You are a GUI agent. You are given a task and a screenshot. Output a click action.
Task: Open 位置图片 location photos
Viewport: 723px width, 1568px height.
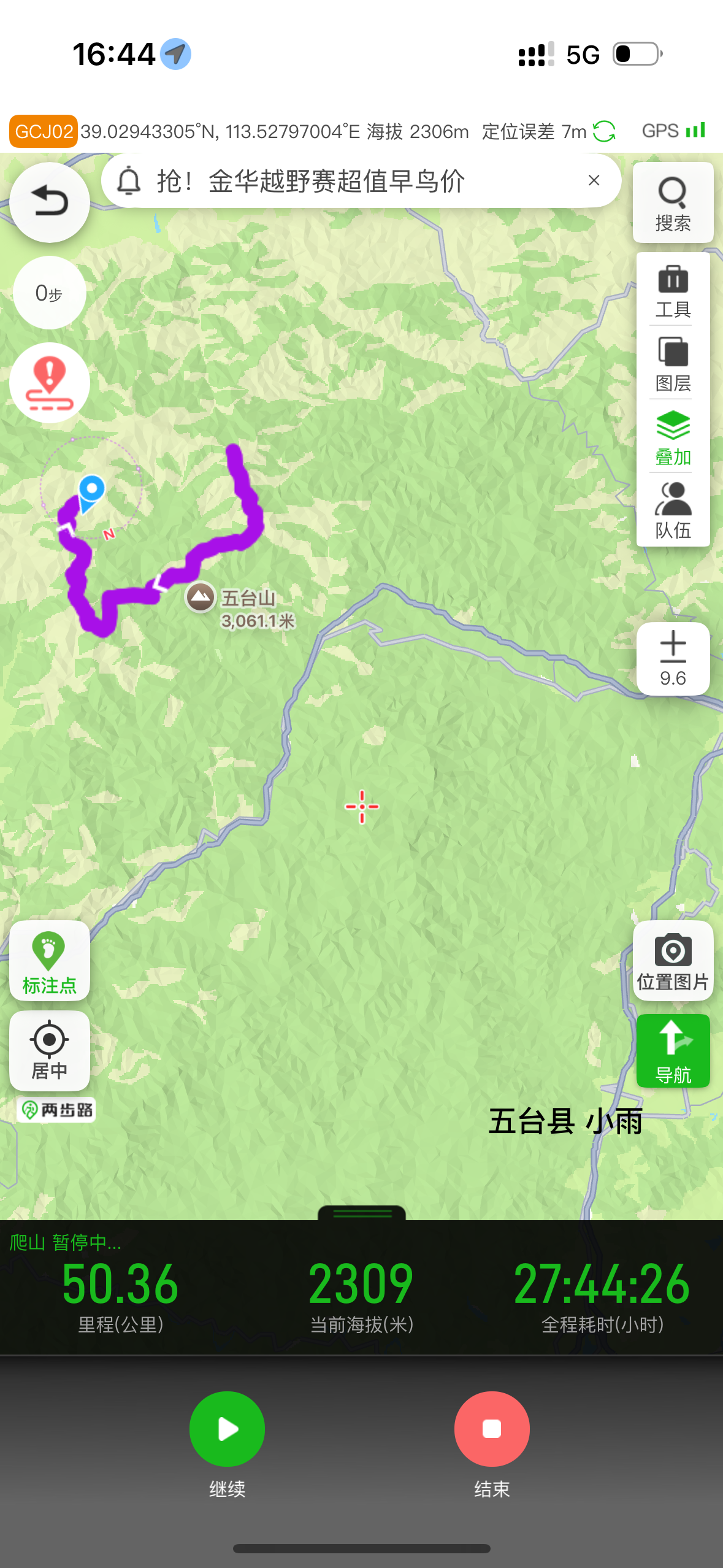point(673,961)
